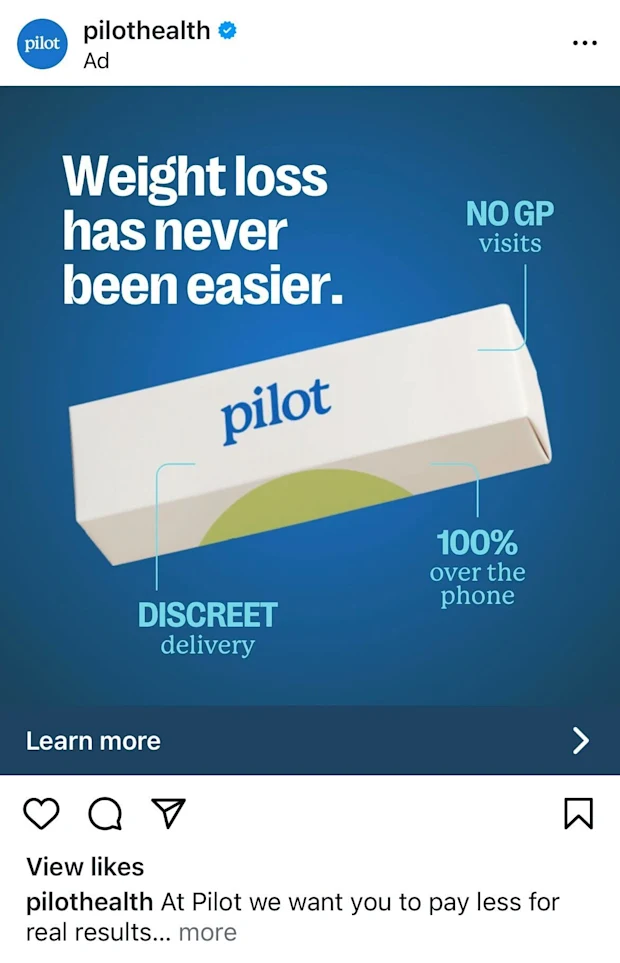Image resolution: width=620 pixels, height=963 pixels.
Task: Open pilothealth profile picture
Action: tap(42, 44)
